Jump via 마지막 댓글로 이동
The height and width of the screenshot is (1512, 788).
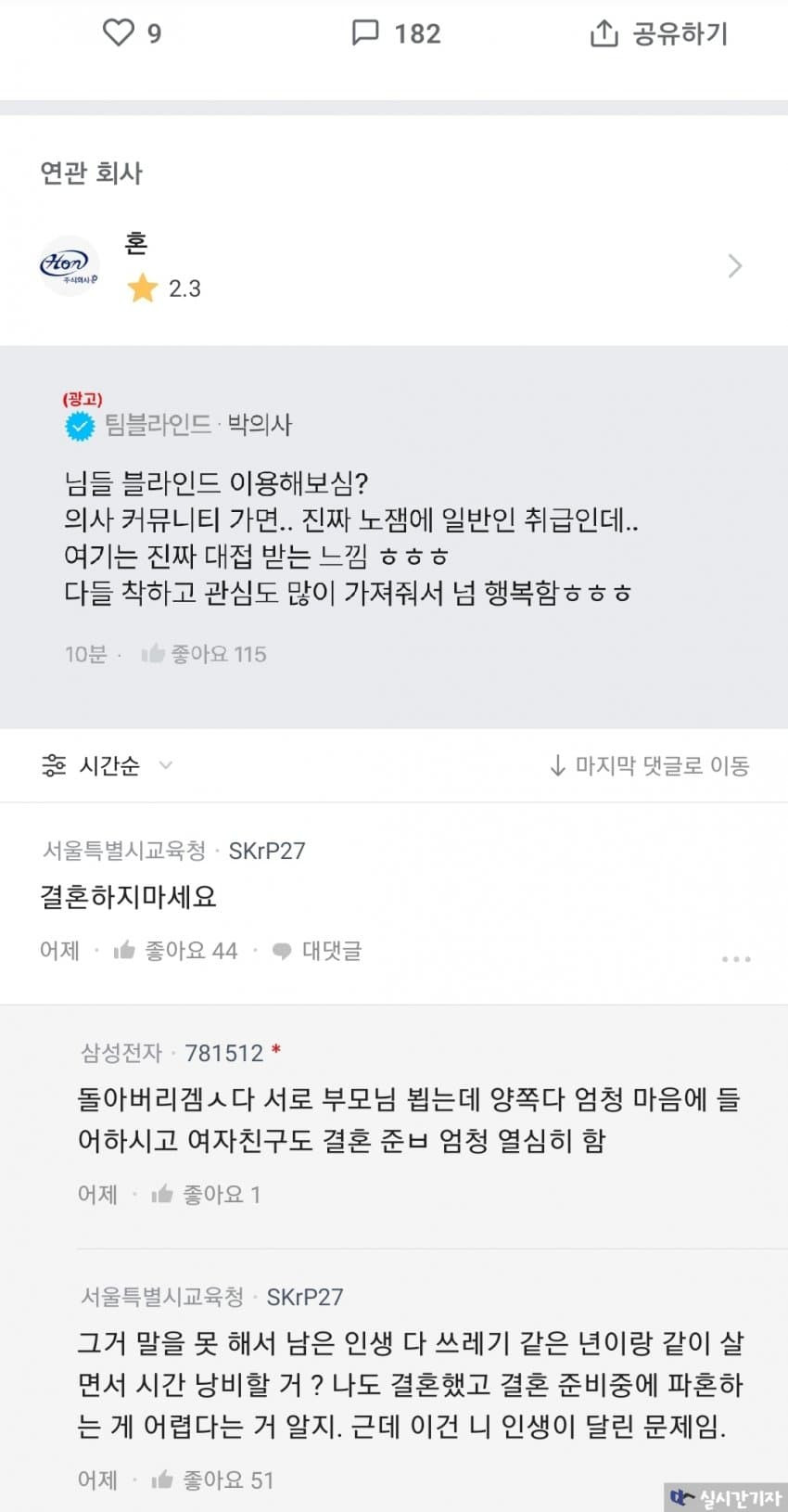tap(649, 765)
